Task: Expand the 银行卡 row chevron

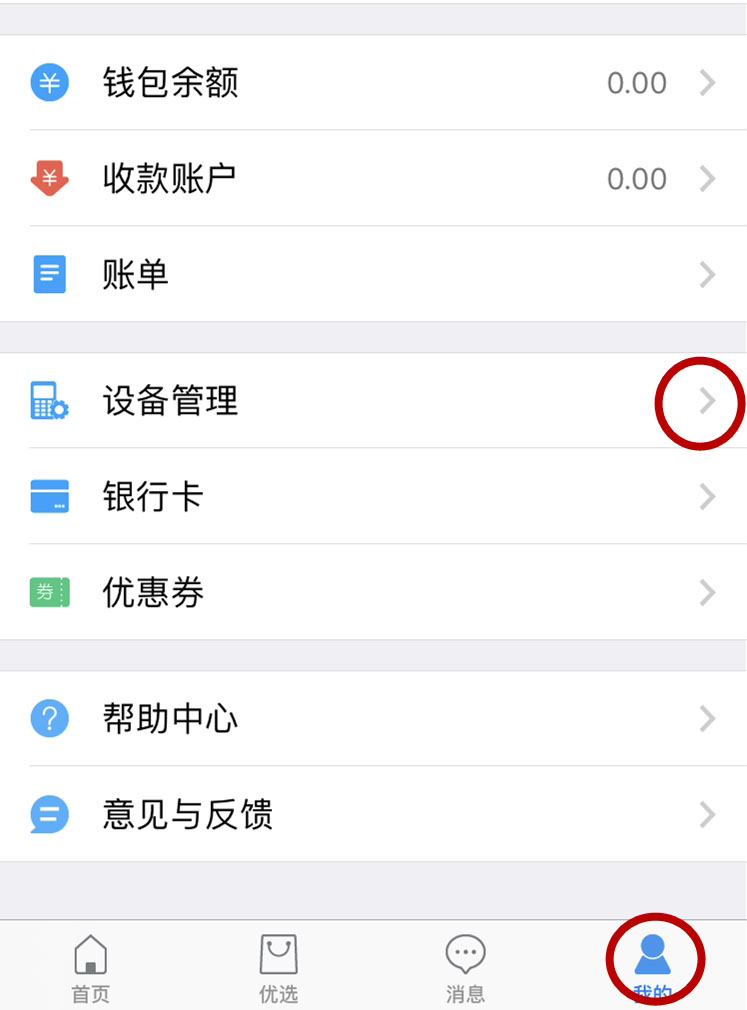Action: pos(708,497)
